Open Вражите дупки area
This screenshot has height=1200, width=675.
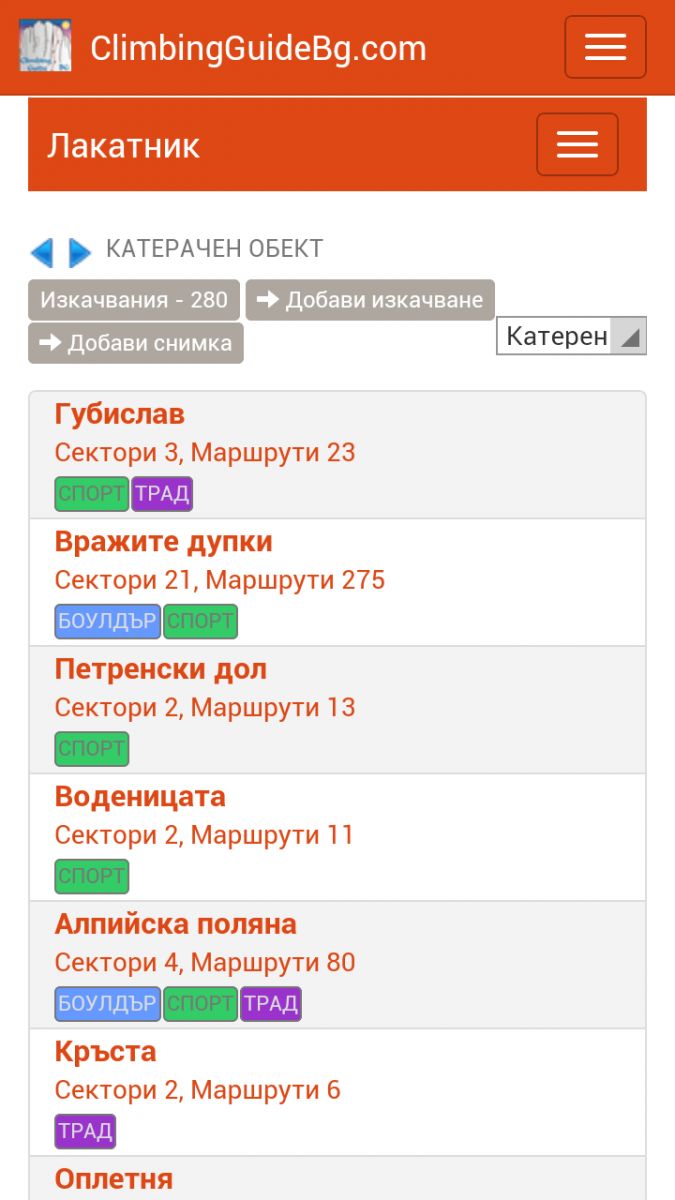tap(163, 542)
